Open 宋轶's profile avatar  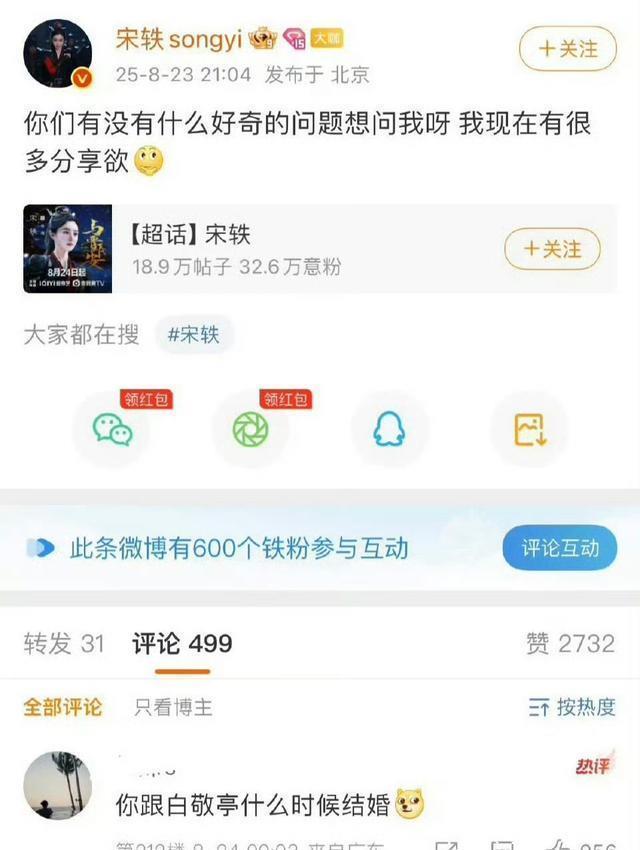[x=58, y=54]
